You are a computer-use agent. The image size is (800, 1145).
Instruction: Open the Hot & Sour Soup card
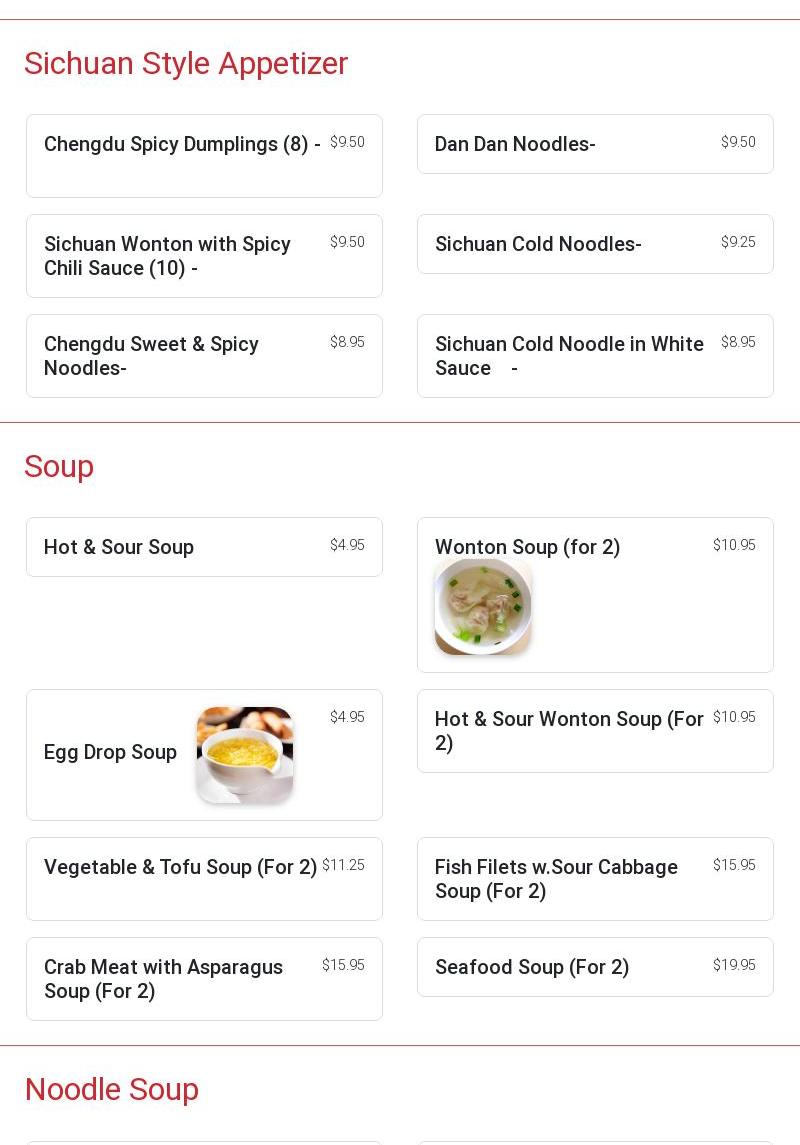pos(204,547)
